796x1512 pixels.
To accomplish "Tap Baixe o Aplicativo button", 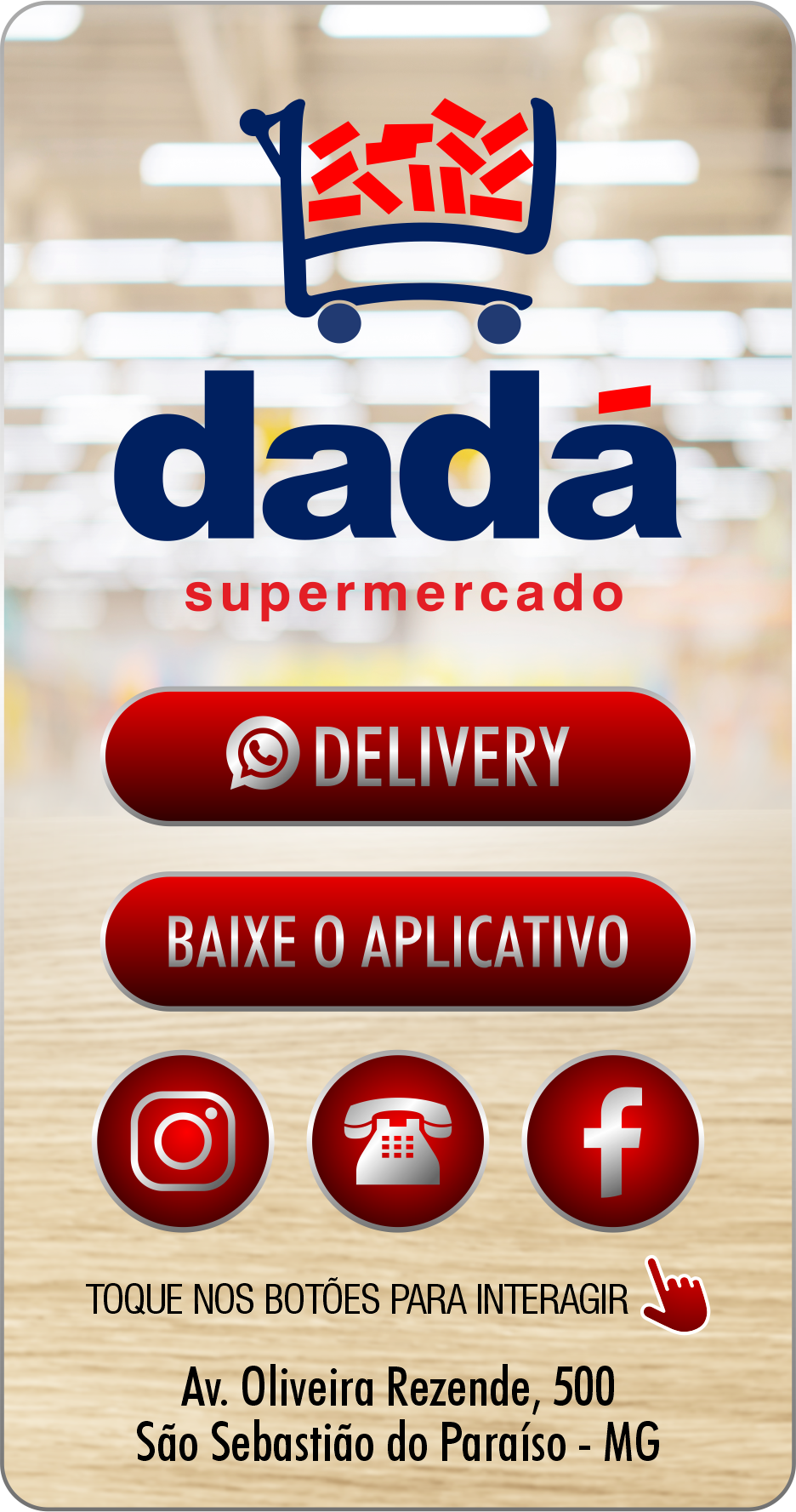I will point(397,941).
